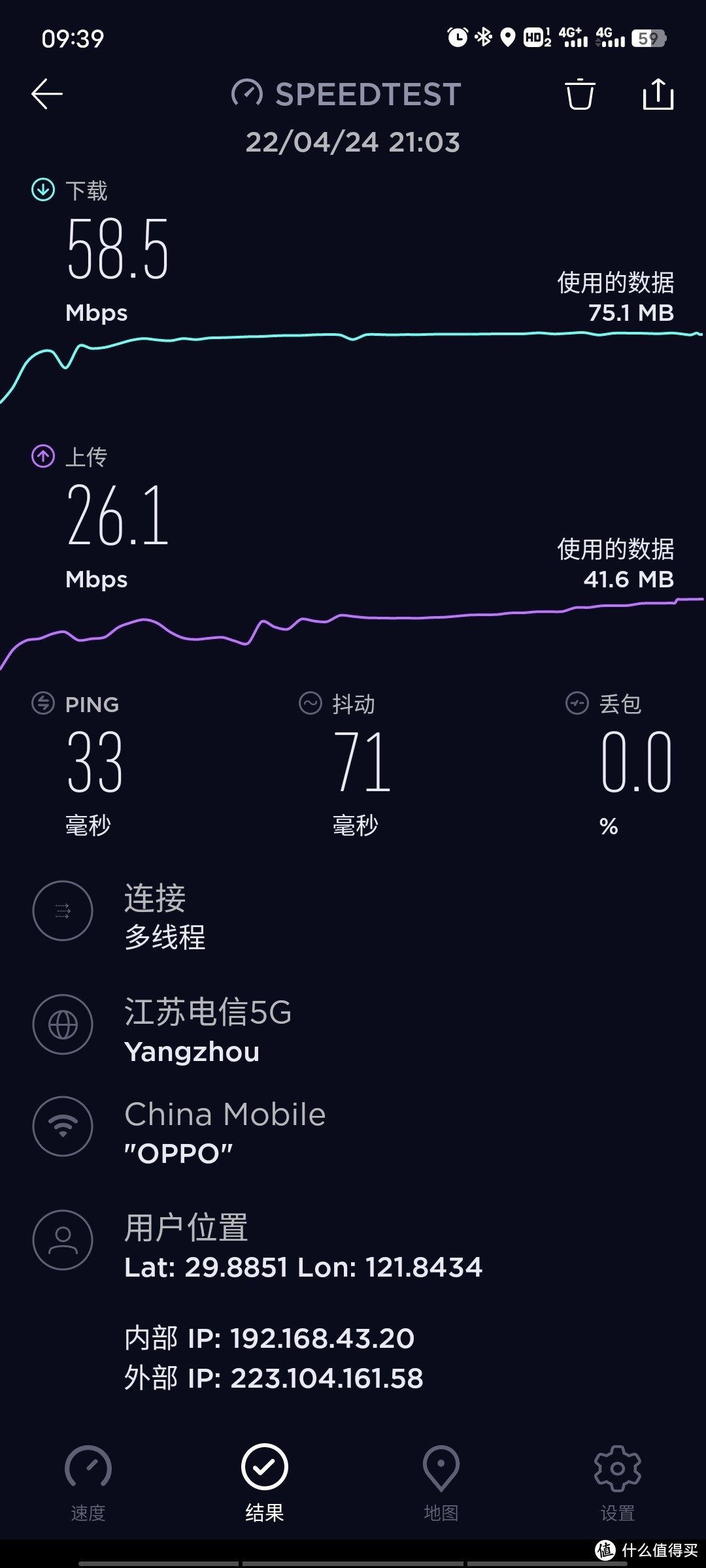
Task: Tap the user location profile icon
Action: [x=63, y=1240]
